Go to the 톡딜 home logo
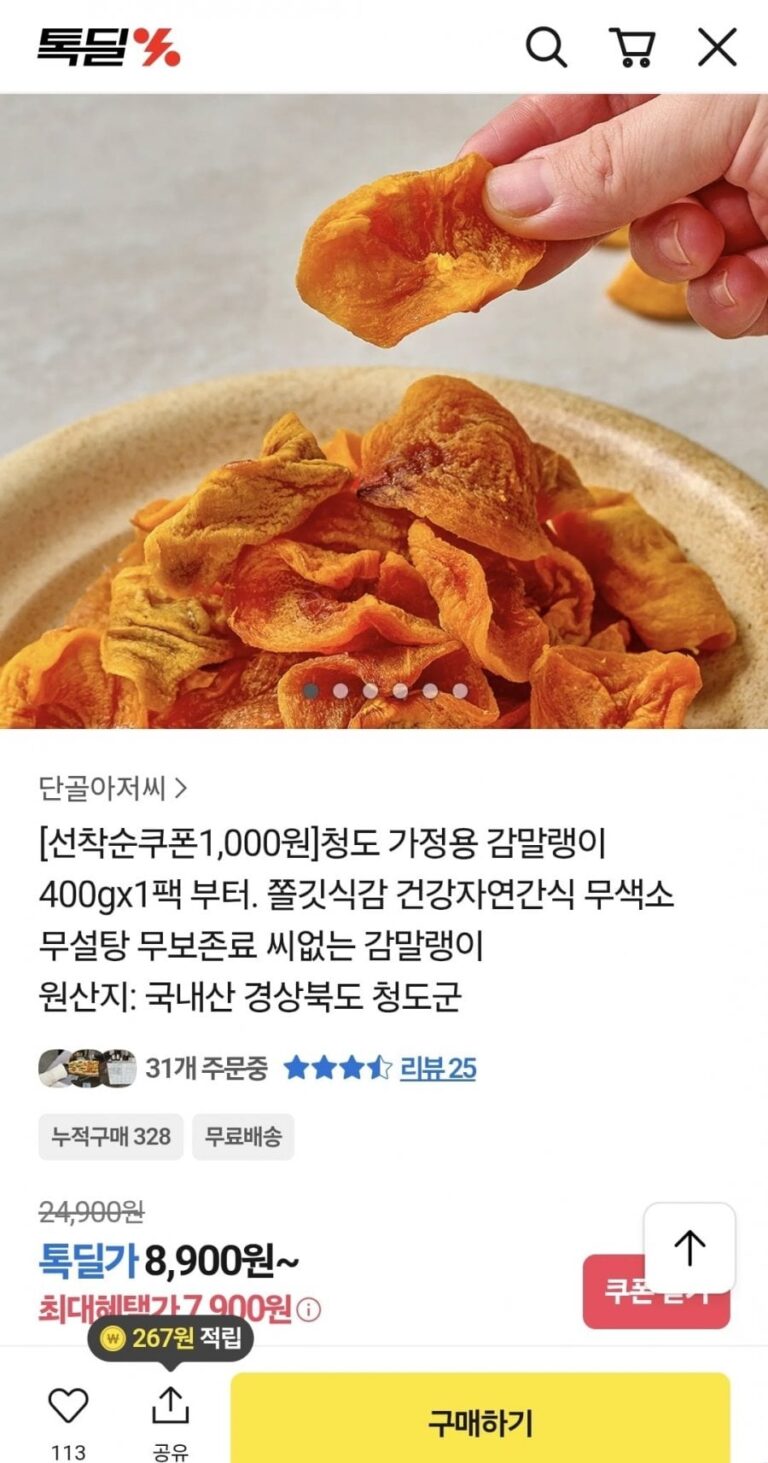The image size is (768, 1463). 109,47
